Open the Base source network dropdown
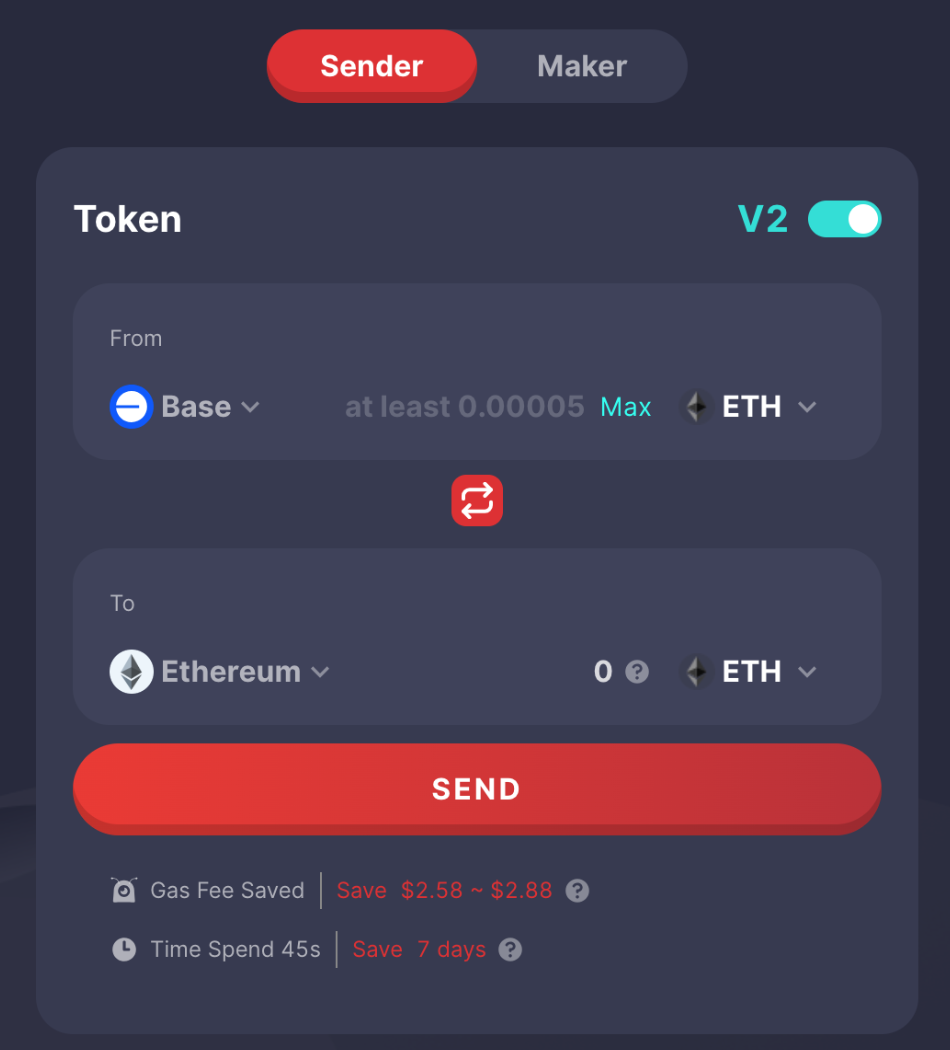 tap(186, 407)
